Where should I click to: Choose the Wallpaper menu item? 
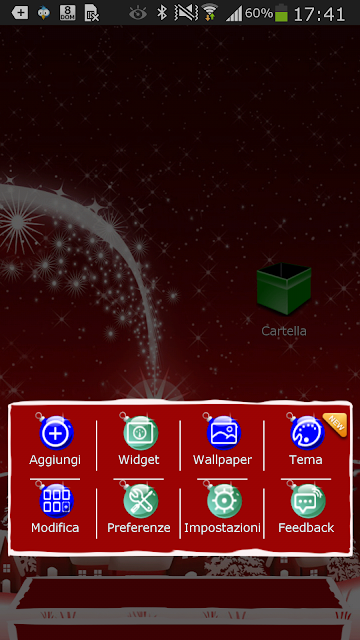click(x=222, y=440)
